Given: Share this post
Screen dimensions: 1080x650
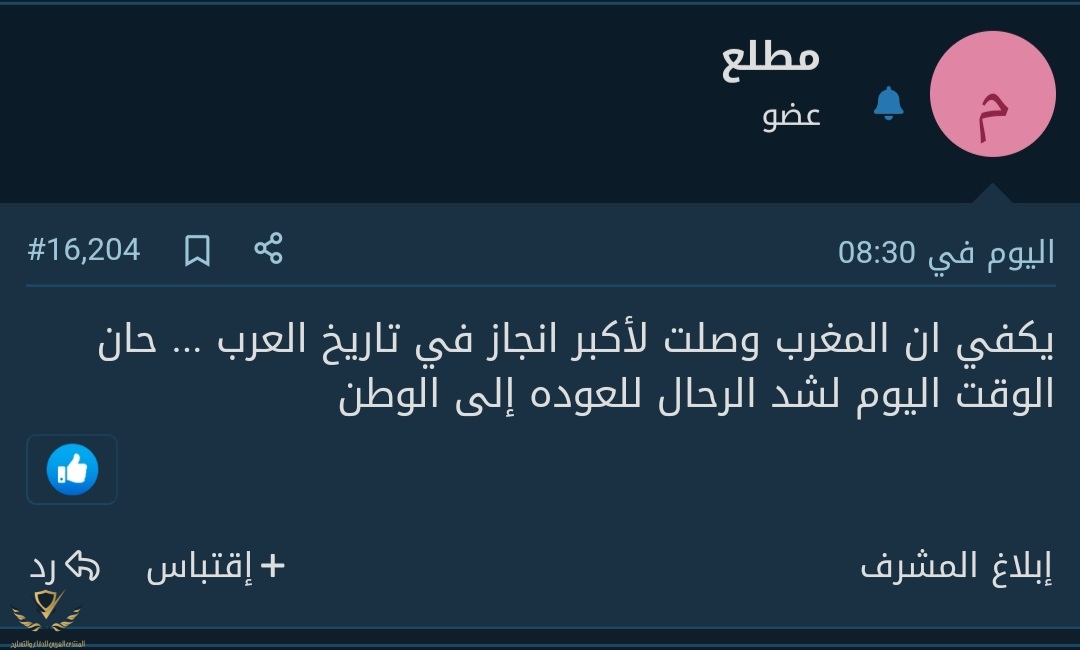Looking at the screenshot, I should 268,249.
